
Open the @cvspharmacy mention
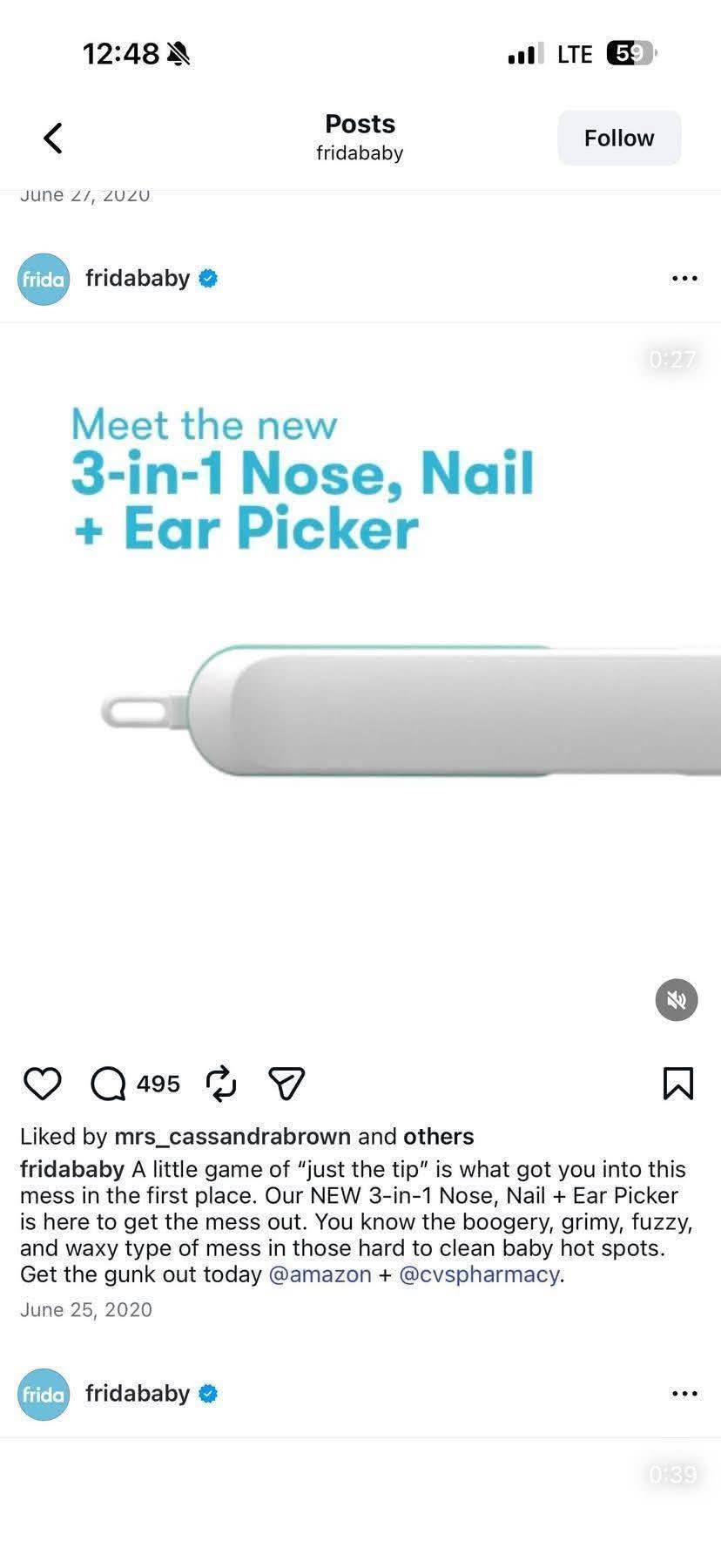479,1274
